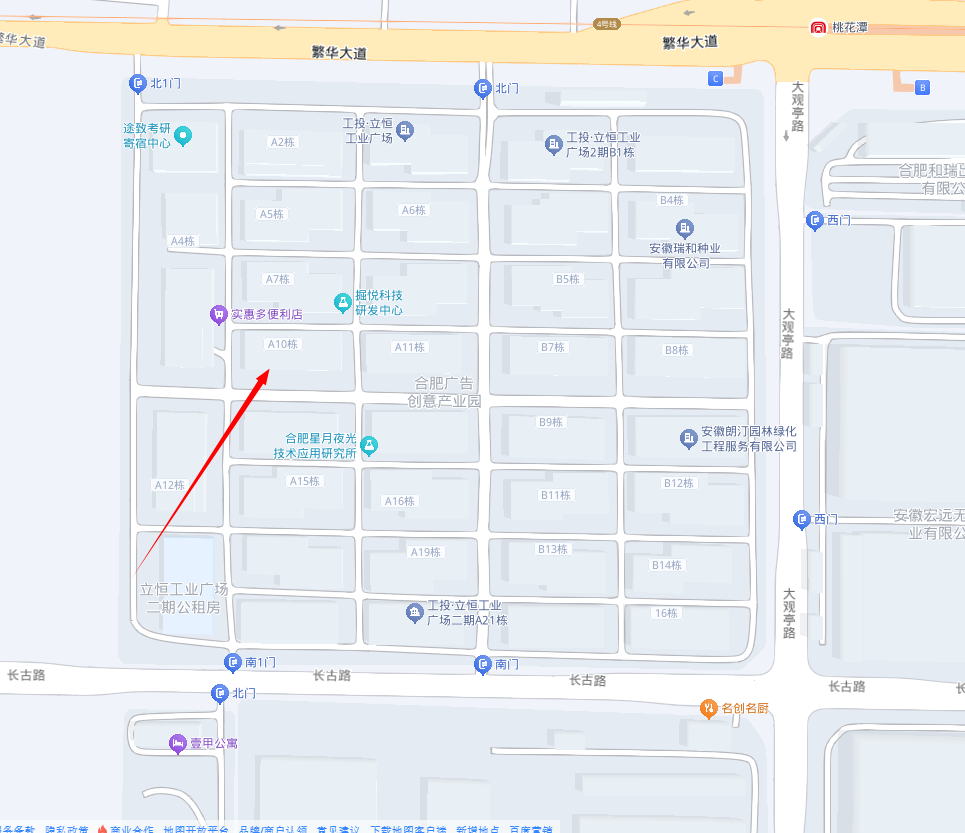Open the metro exit C marker
This screenshot has height=833, width=965.
coord(715,78)
